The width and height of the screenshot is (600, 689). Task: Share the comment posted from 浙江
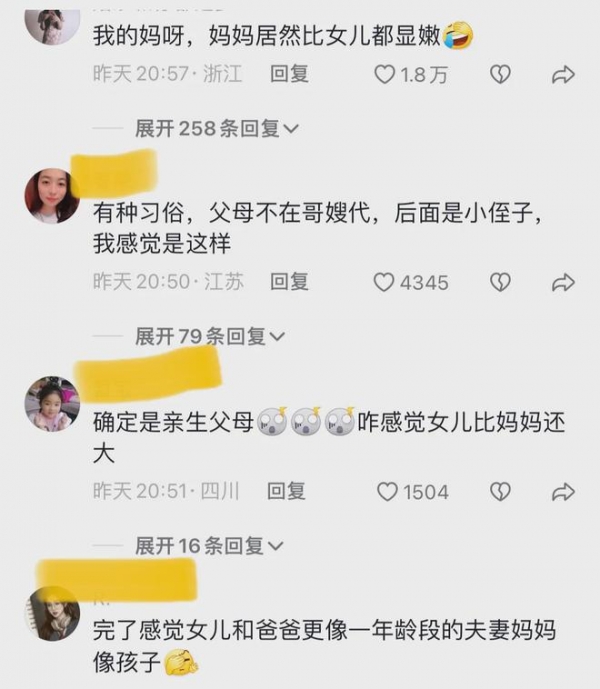click(563, 75)
